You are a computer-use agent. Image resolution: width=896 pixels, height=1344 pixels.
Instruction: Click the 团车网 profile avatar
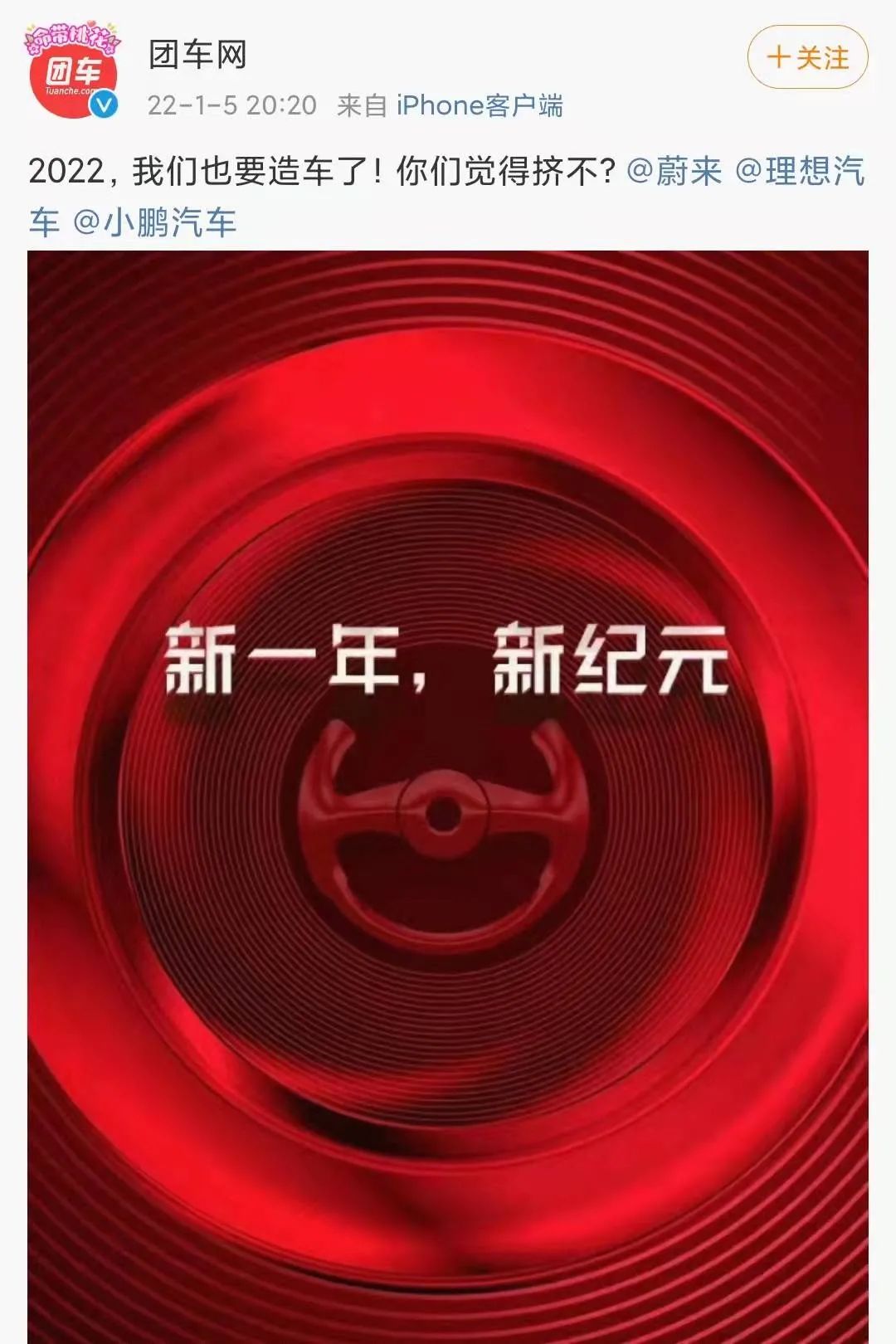pyautogui.click(x=73, y=71)
